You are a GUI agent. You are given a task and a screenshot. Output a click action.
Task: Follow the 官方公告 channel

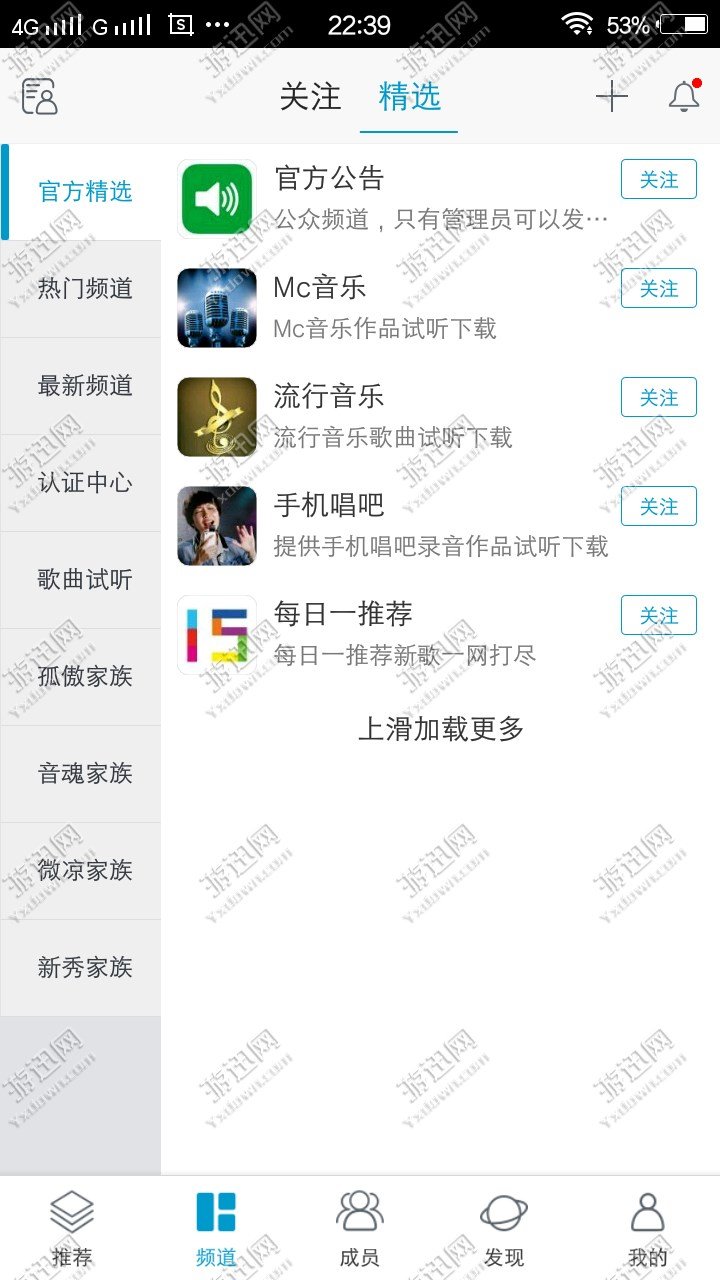tap(658, 180)
